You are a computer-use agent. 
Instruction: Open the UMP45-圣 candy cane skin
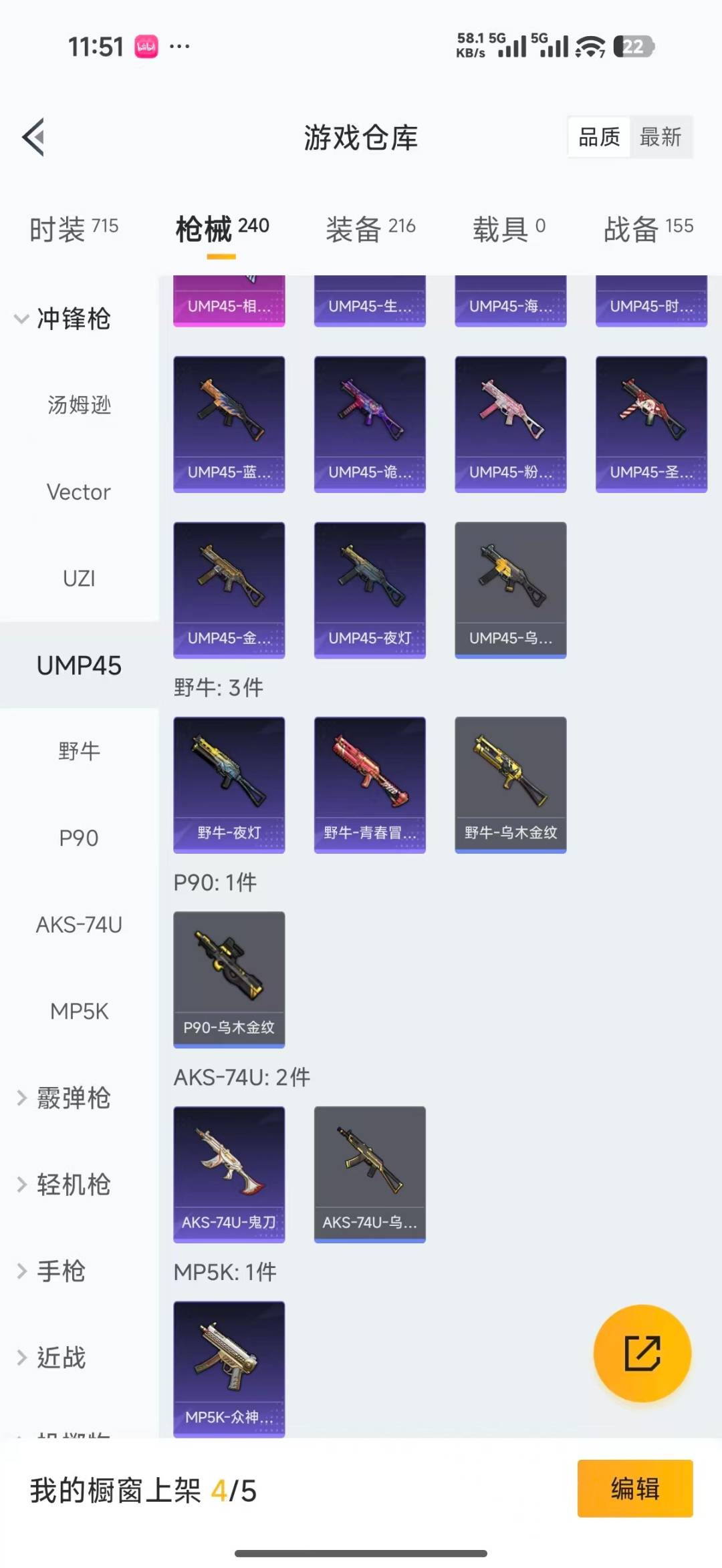click(x=650, y=421)
